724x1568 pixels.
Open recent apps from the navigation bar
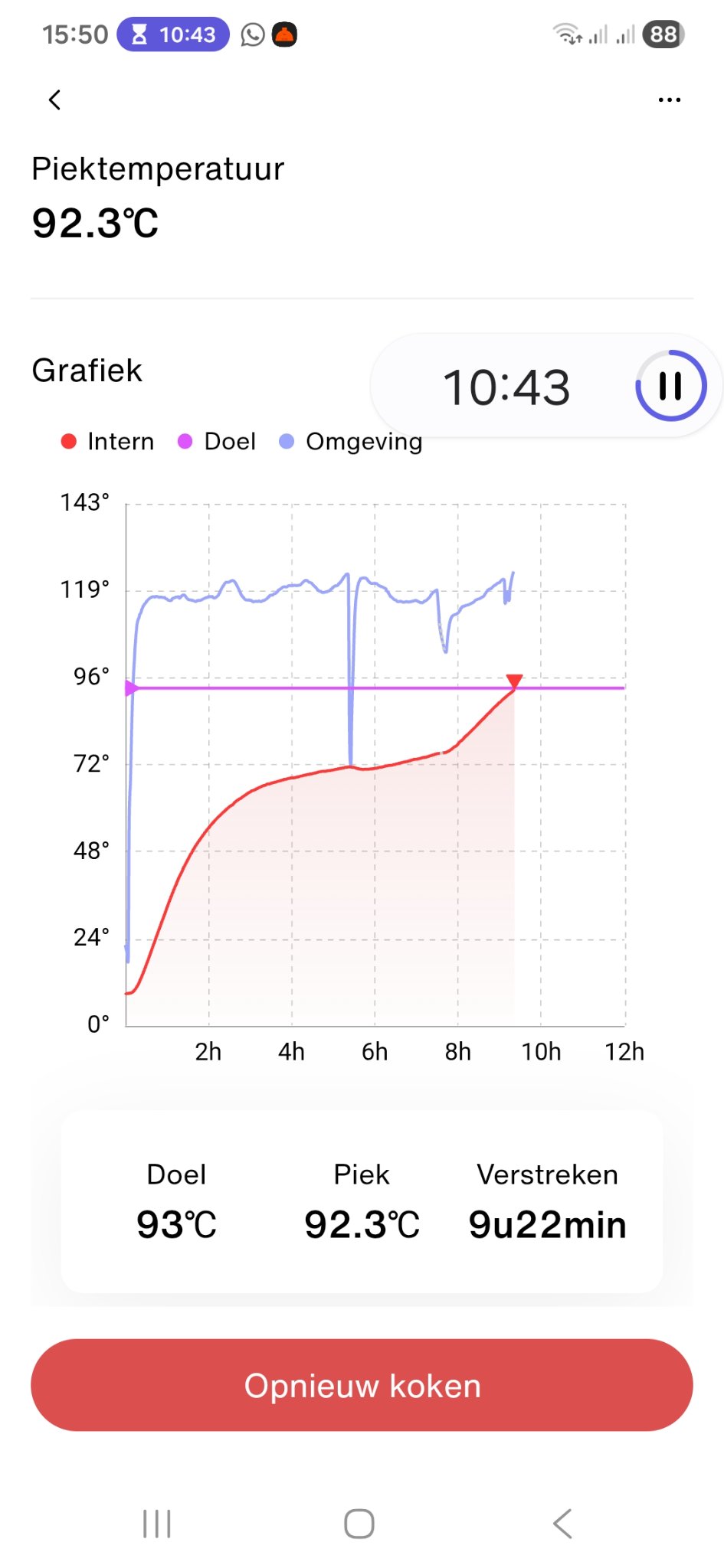click(x=157, y=1524)
